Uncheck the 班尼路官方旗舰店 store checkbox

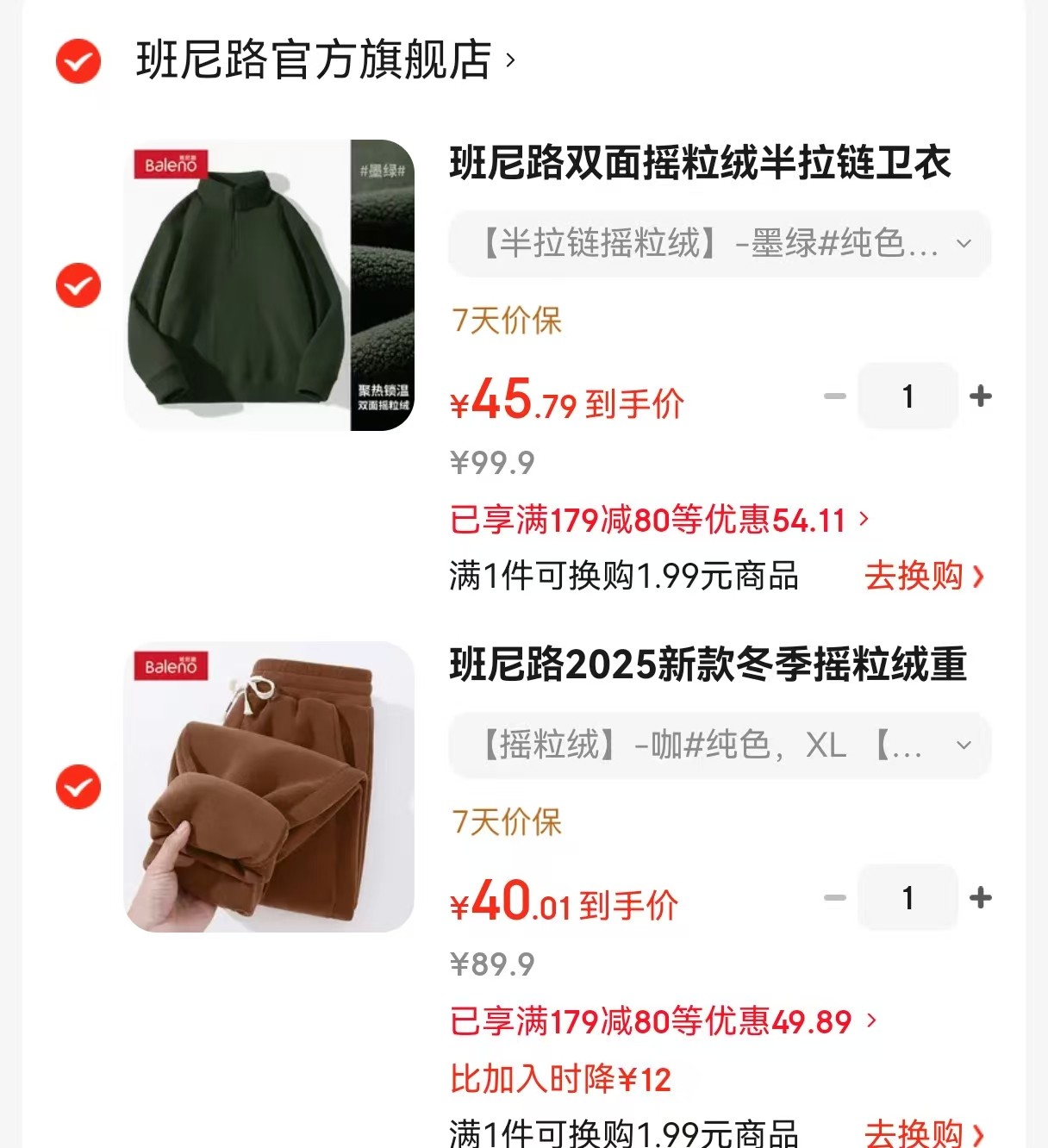pyautogui.click(x=78, y=61)
